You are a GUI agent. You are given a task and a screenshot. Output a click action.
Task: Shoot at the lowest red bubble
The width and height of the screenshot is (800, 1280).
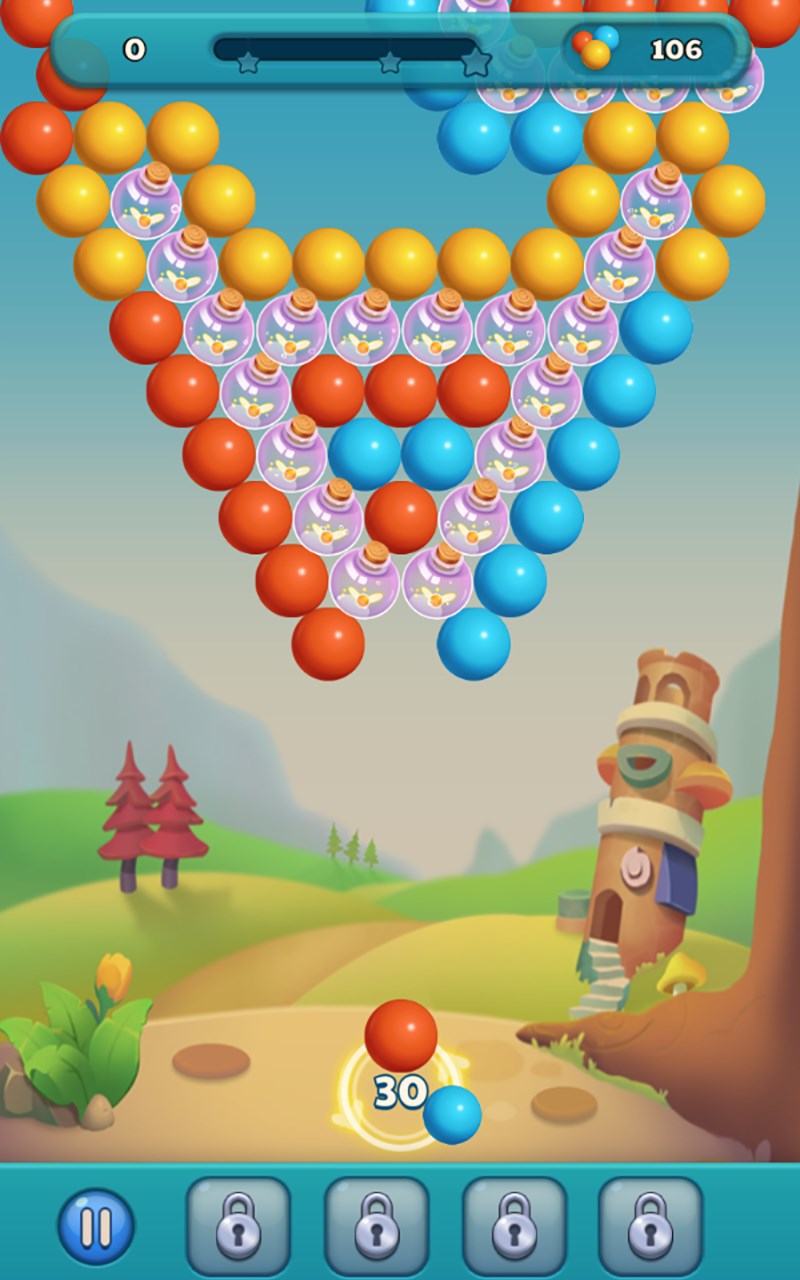coord(328,644)
